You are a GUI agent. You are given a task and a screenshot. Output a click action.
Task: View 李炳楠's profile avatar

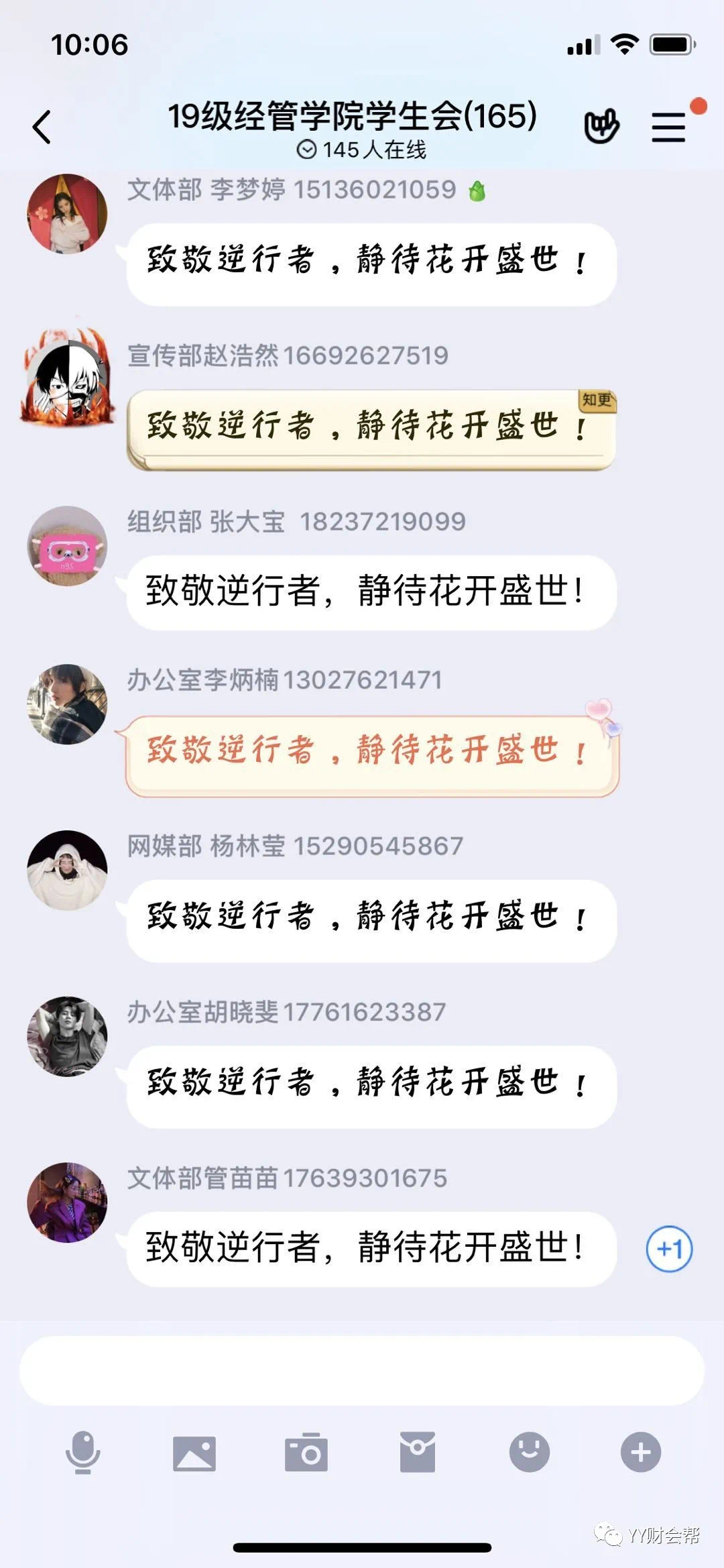67,704
